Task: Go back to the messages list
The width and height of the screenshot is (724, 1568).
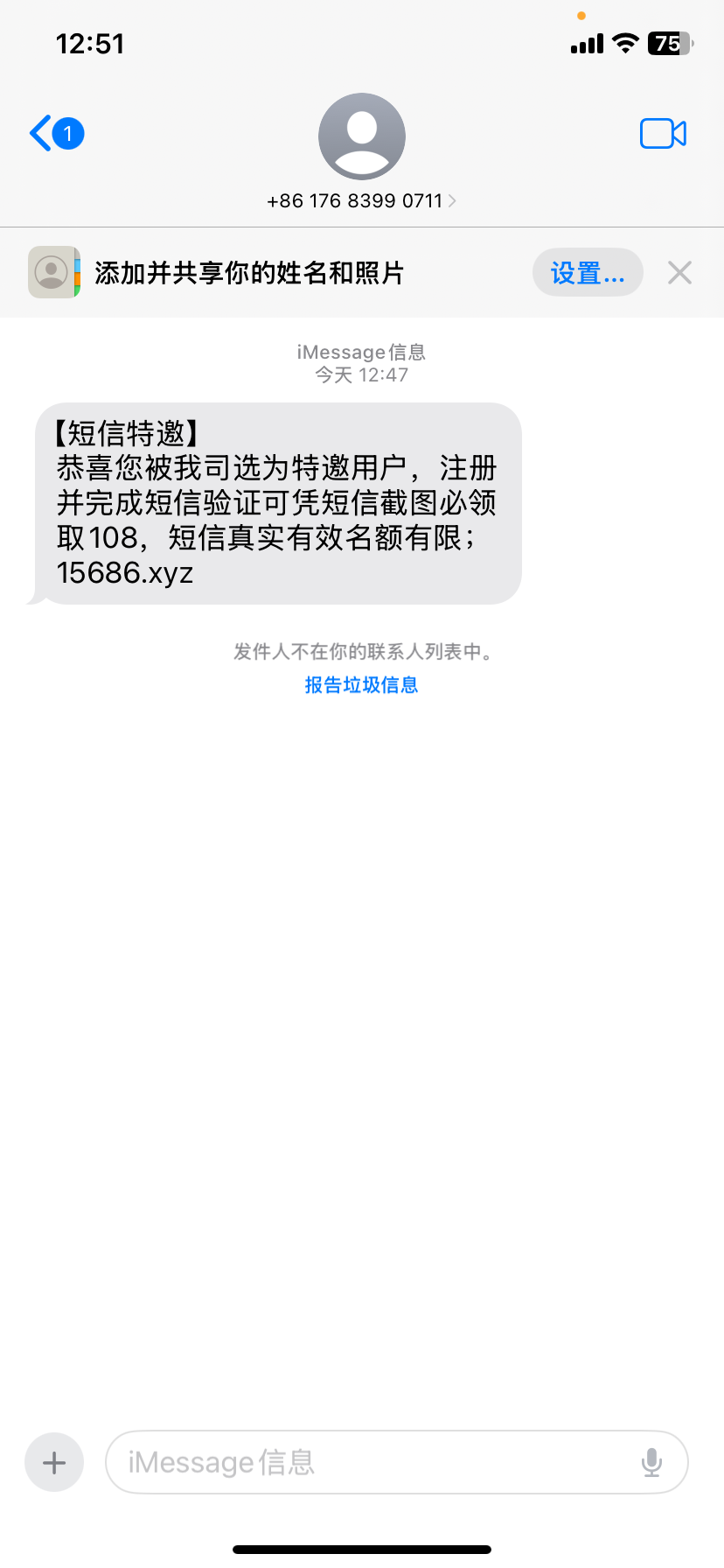Action: (x=55, y=134)
